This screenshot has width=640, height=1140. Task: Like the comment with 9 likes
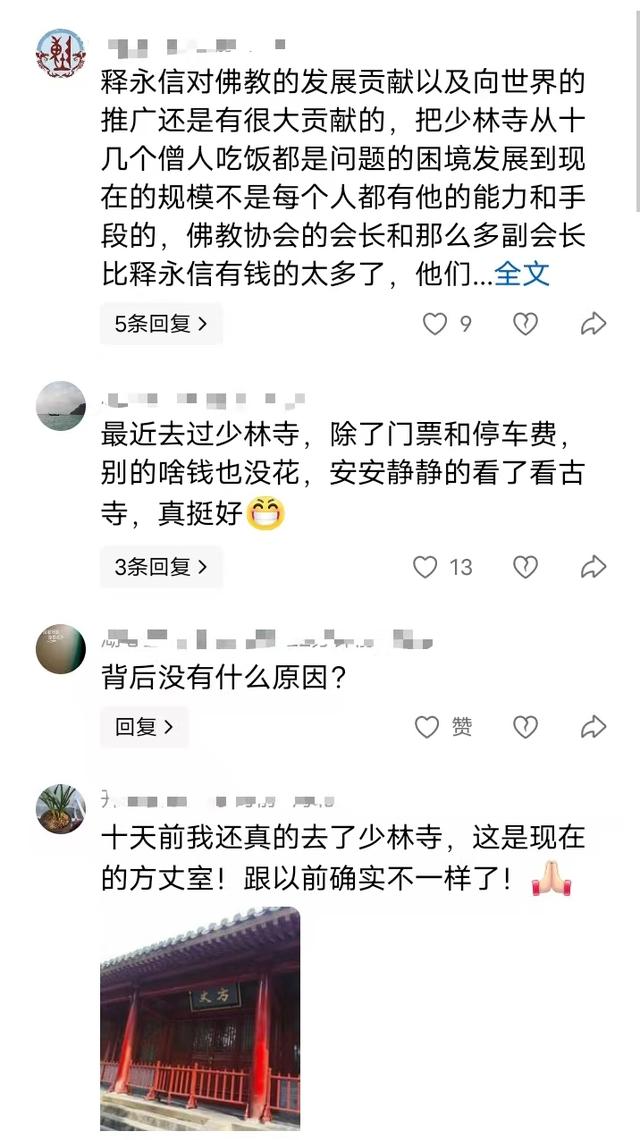[x=435, y=324]
